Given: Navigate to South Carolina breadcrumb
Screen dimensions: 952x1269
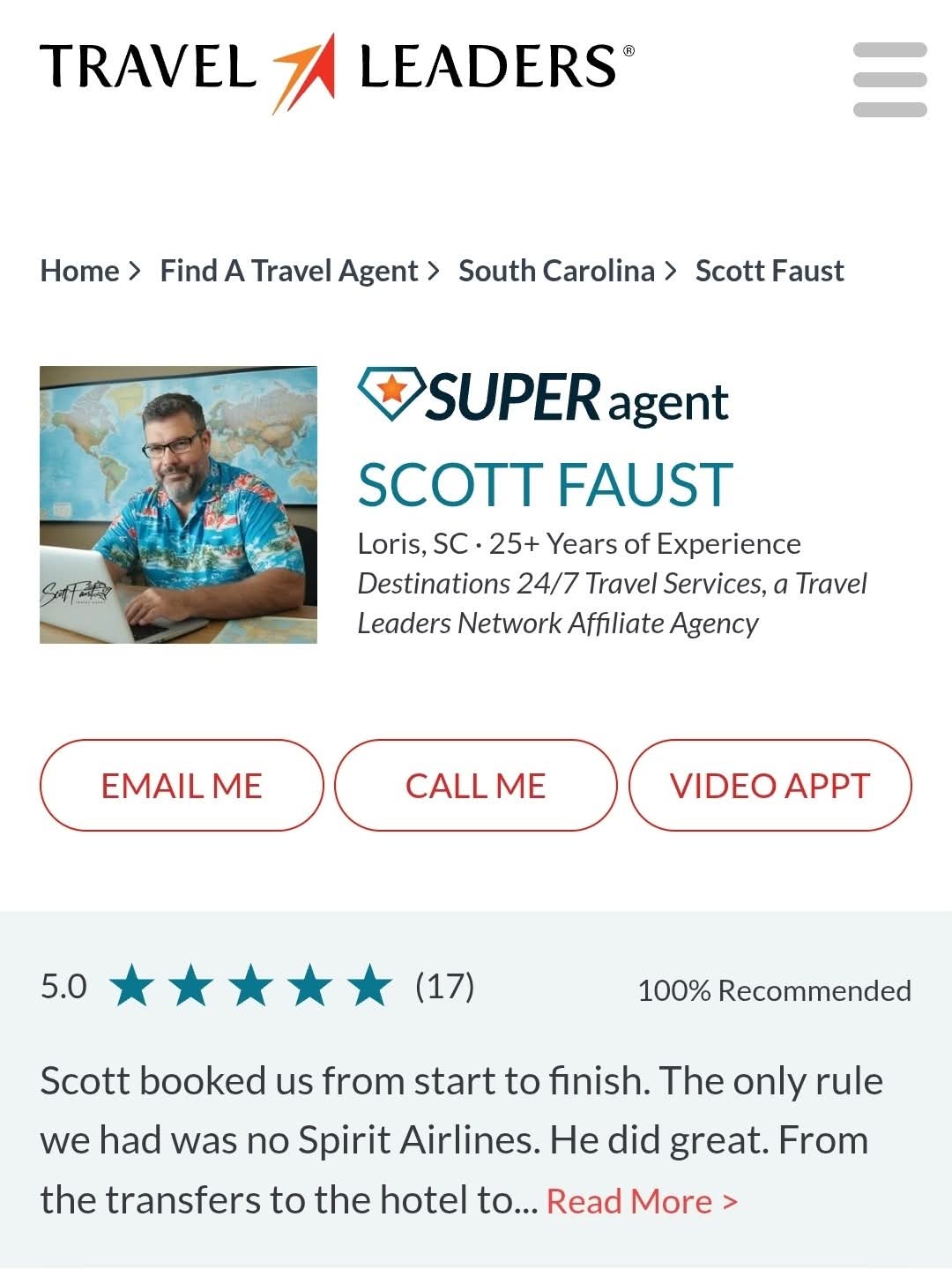Looking at the screenshot, I should point(556,271).
